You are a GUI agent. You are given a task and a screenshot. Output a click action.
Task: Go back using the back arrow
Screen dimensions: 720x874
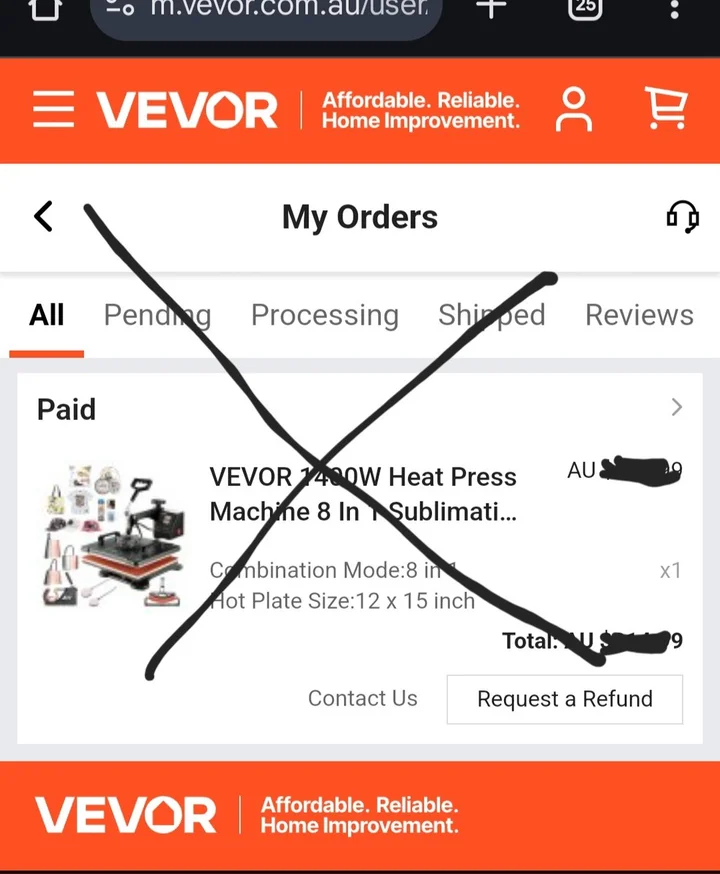click(x=43, y=217)
